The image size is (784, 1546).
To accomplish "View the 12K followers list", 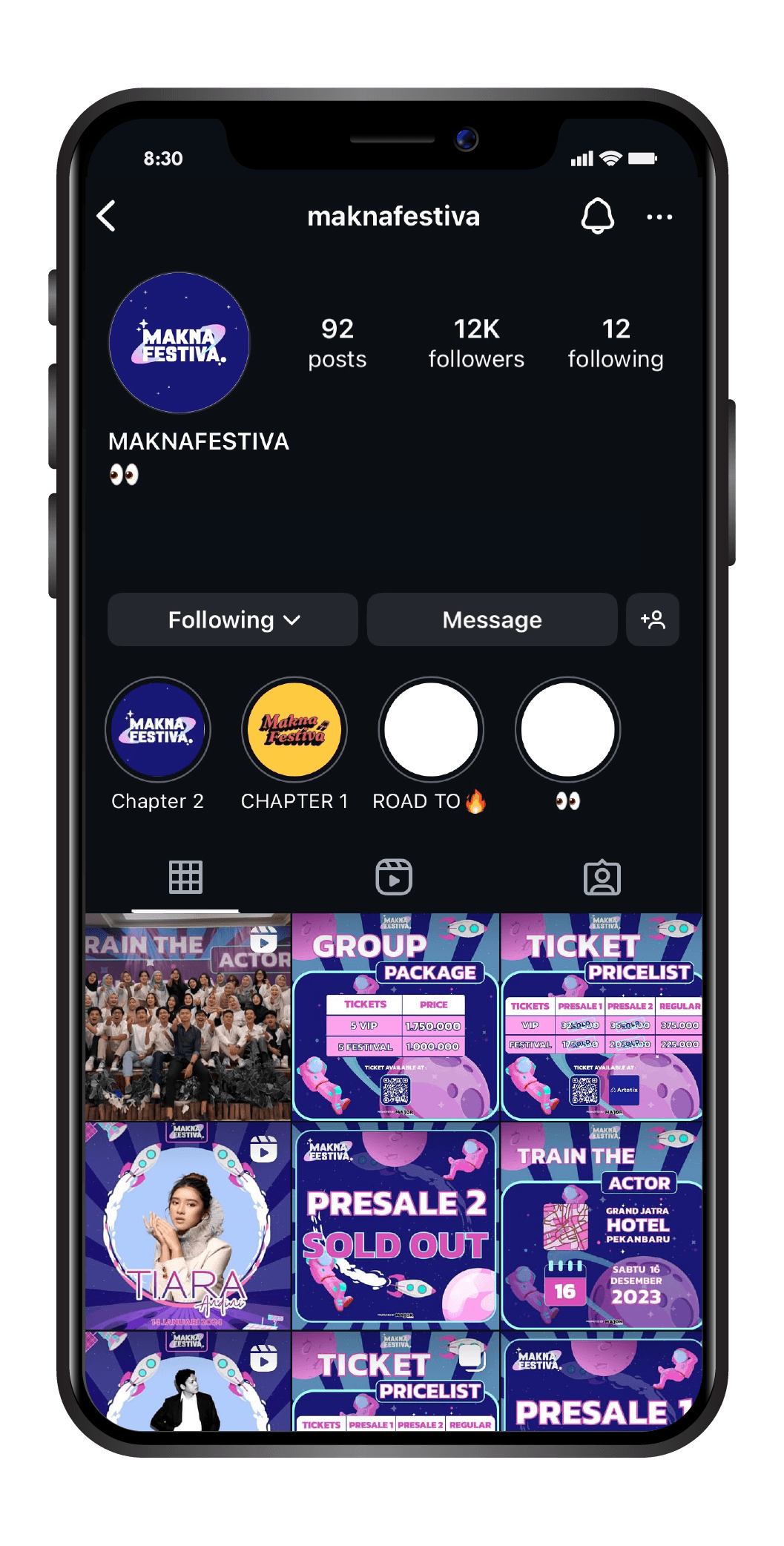I will 476,343.
